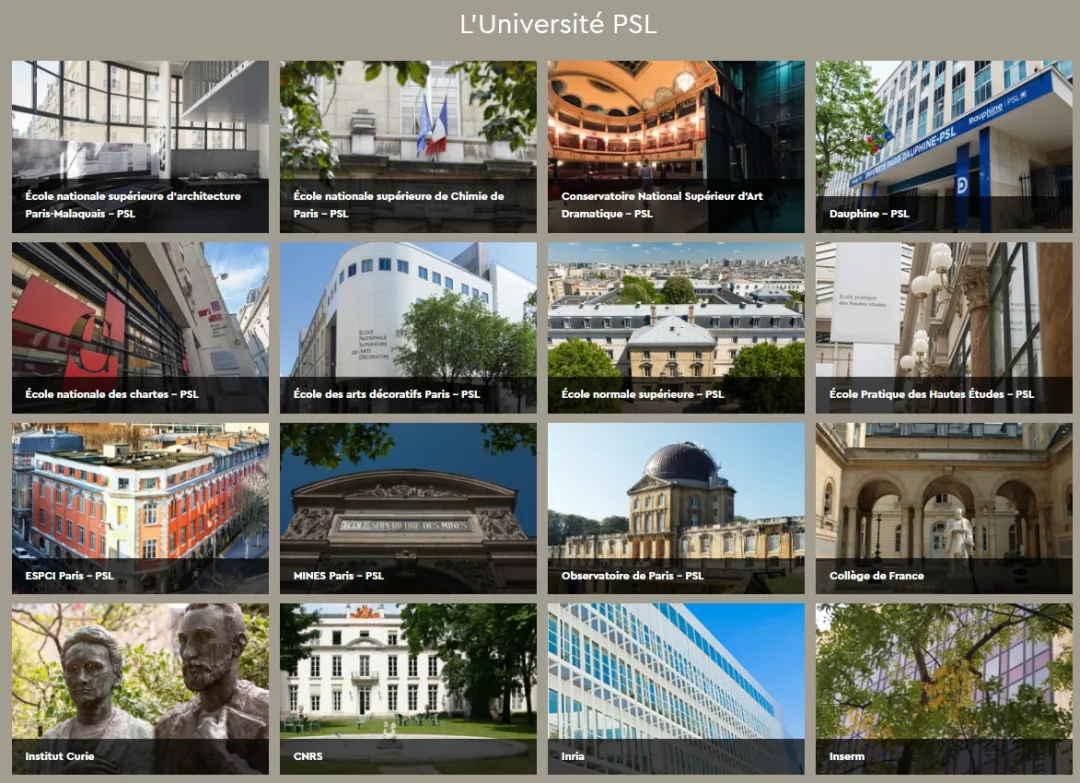Open Observatoire de Paris – PSL
The height and width of the screenshot is (783, 1080).
(x=676, y=508)
